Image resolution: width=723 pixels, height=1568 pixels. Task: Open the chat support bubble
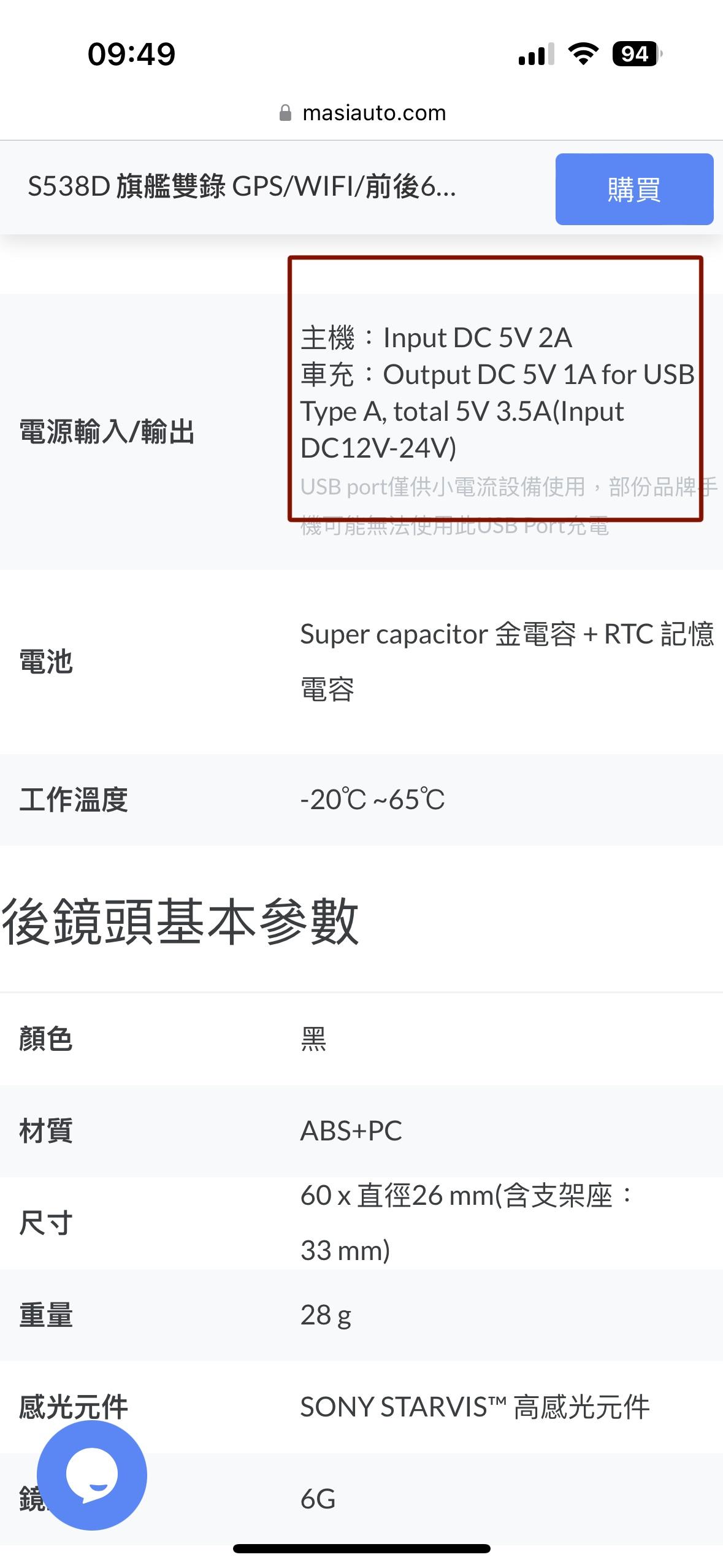tap(92, 1475)
